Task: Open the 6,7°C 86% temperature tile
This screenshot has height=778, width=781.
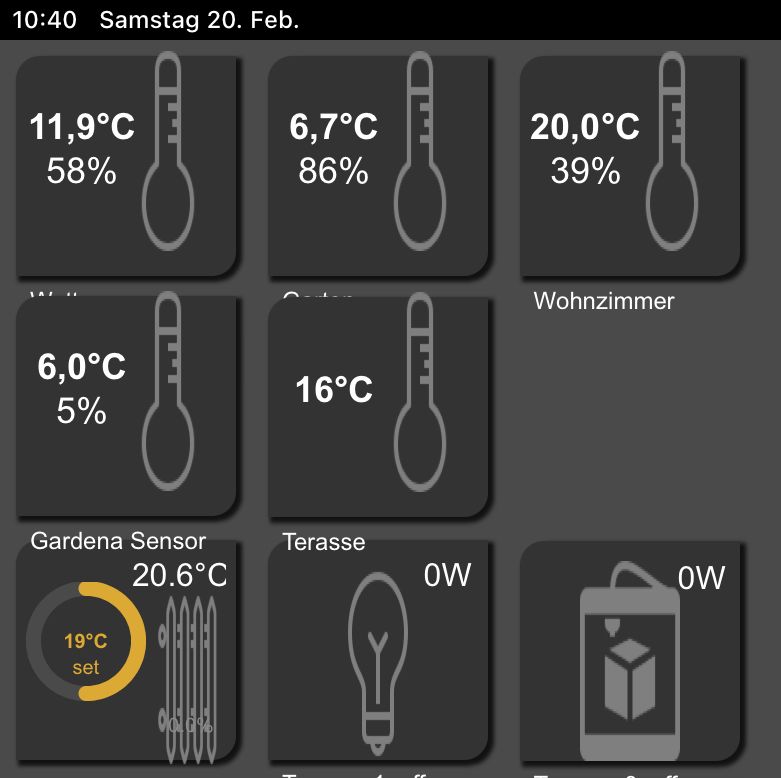Action: (x=378, y=166)
